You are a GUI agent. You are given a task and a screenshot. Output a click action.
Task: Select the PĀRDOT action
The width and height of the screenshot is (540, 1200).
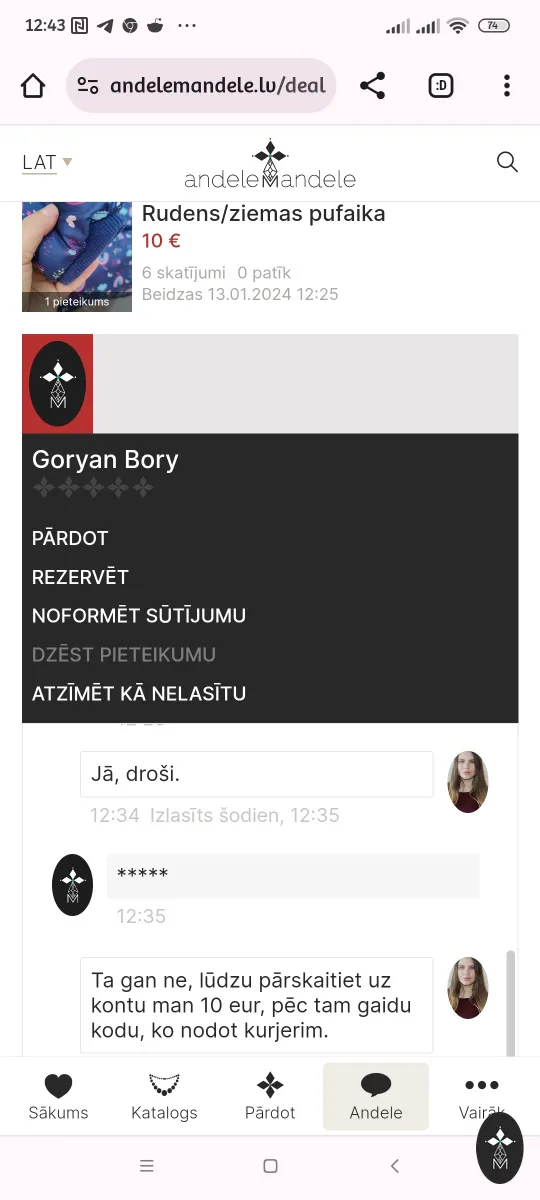[x=70, y=538]
